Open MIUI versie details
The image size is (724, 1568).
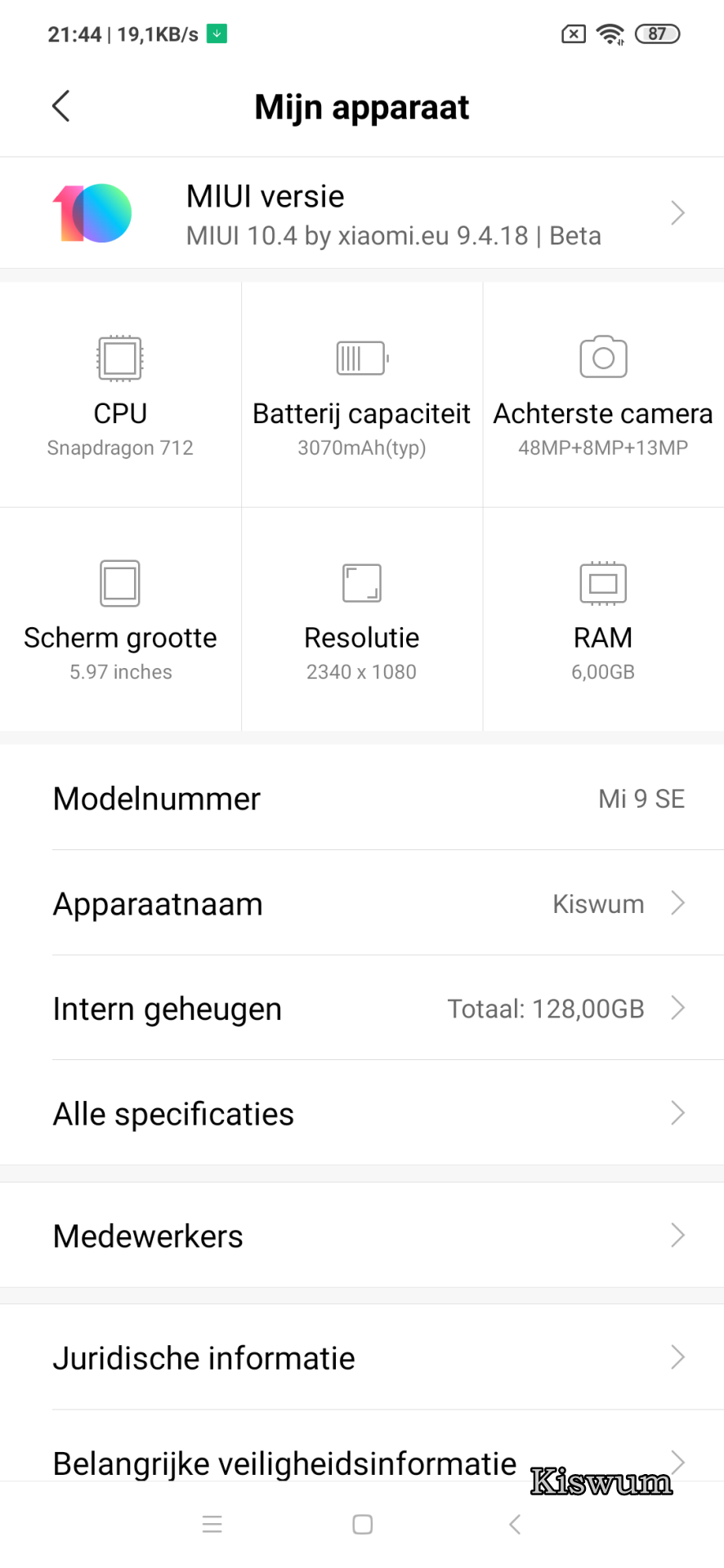(x=362, y=213)
